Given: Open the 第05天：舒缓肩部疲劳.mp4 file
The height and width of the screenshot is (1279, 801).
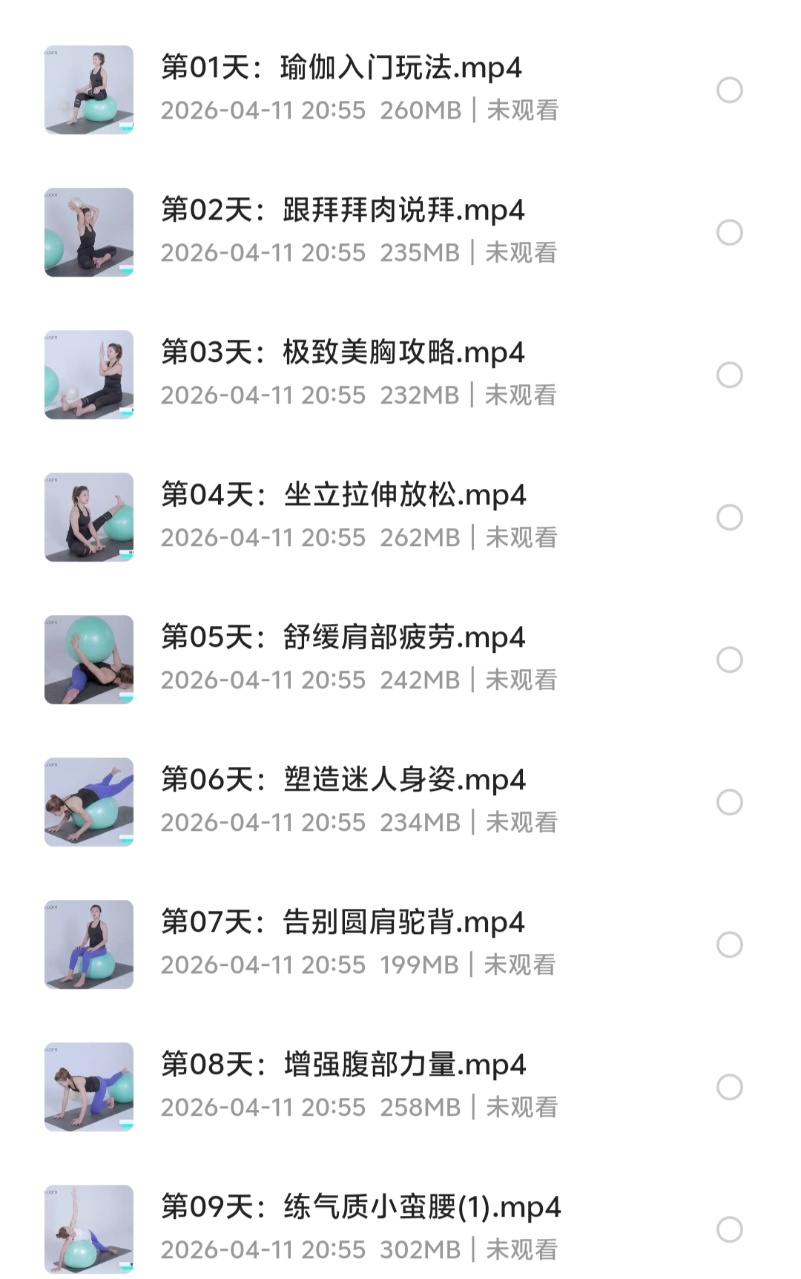Looking at the screenshot, I should pyautogui.click(x=343, y=637).
